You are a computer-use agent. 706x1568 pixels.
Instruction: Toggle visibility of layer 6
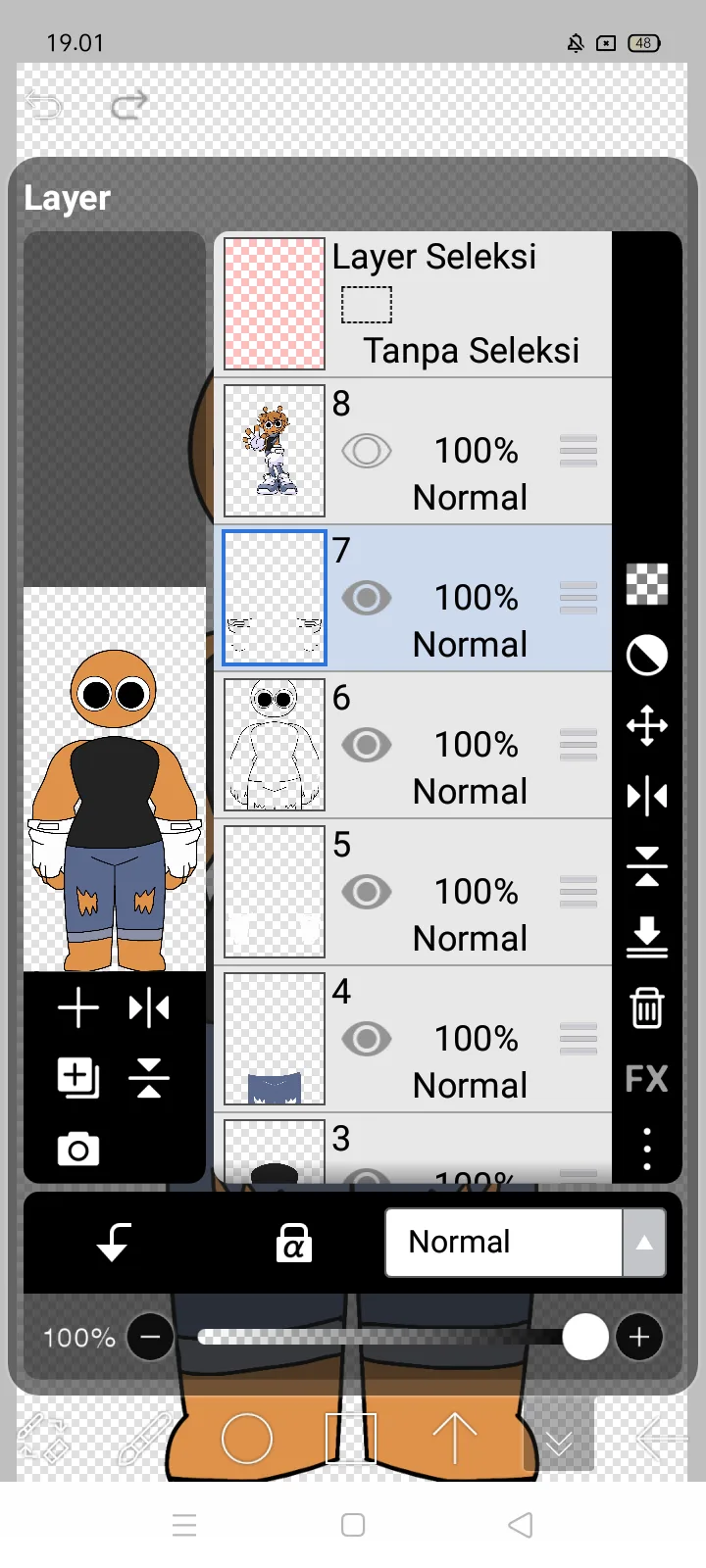pos(367,745)
